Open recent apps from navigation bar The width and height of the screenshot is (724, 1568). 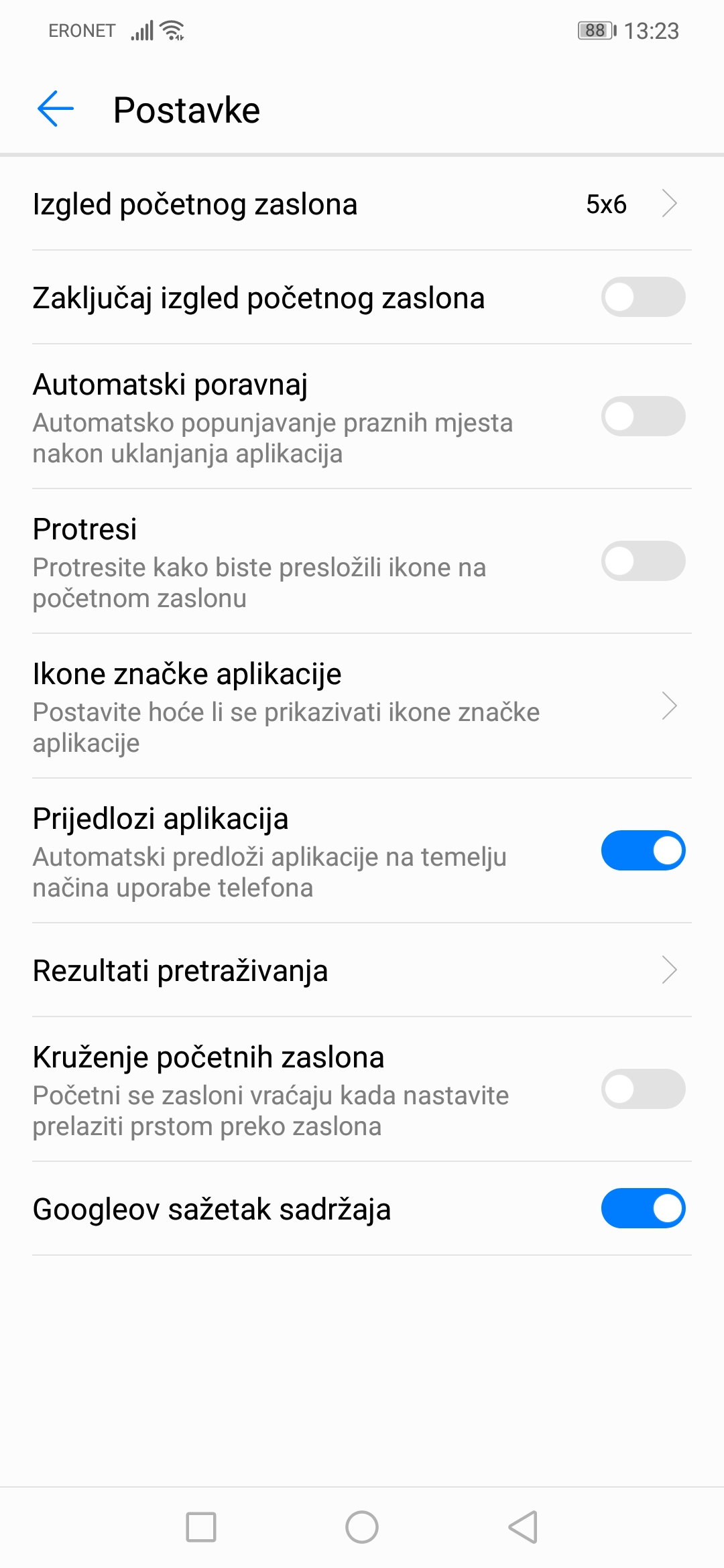(201, 1527)
